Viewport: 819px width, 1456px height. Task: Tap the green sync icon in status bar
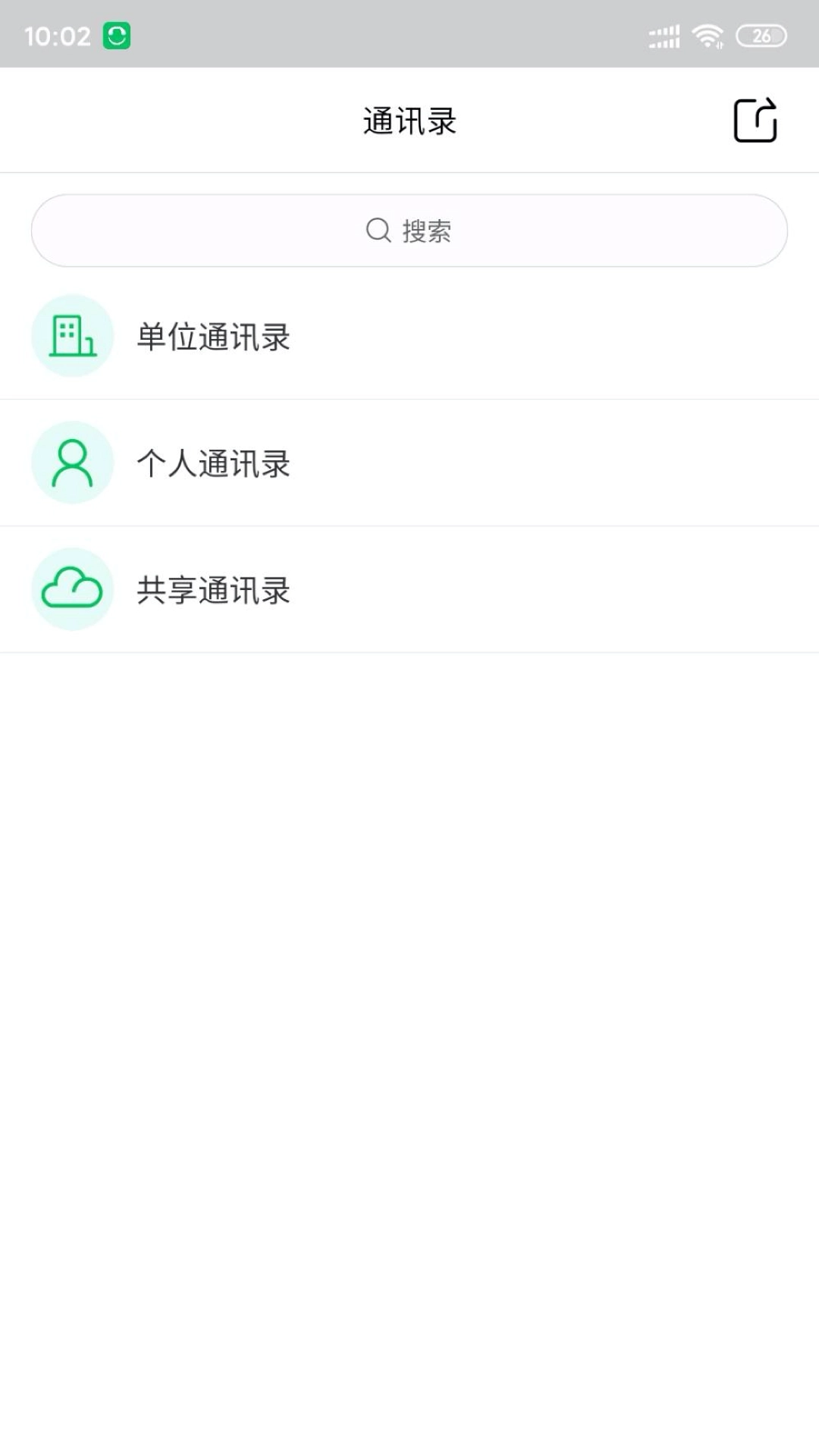pyautogui.click(x=115, y=33)
